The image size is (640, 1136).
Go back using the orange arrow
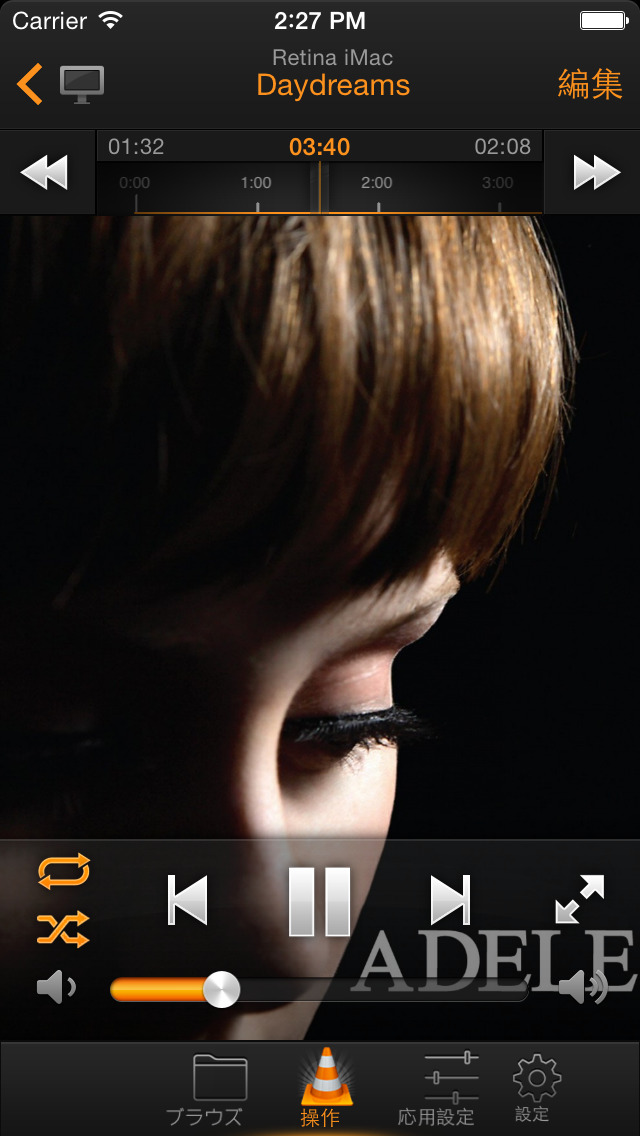point(30,84)
